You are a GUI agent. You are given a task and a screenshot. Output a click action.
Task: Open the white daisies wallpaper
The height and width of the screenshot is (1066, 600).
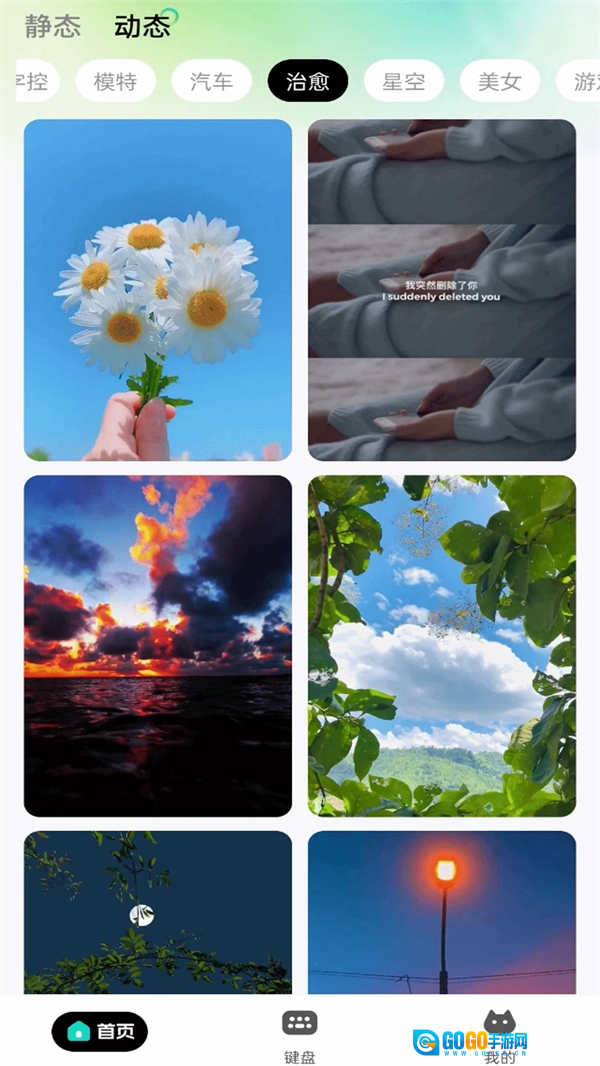[158, 290]
